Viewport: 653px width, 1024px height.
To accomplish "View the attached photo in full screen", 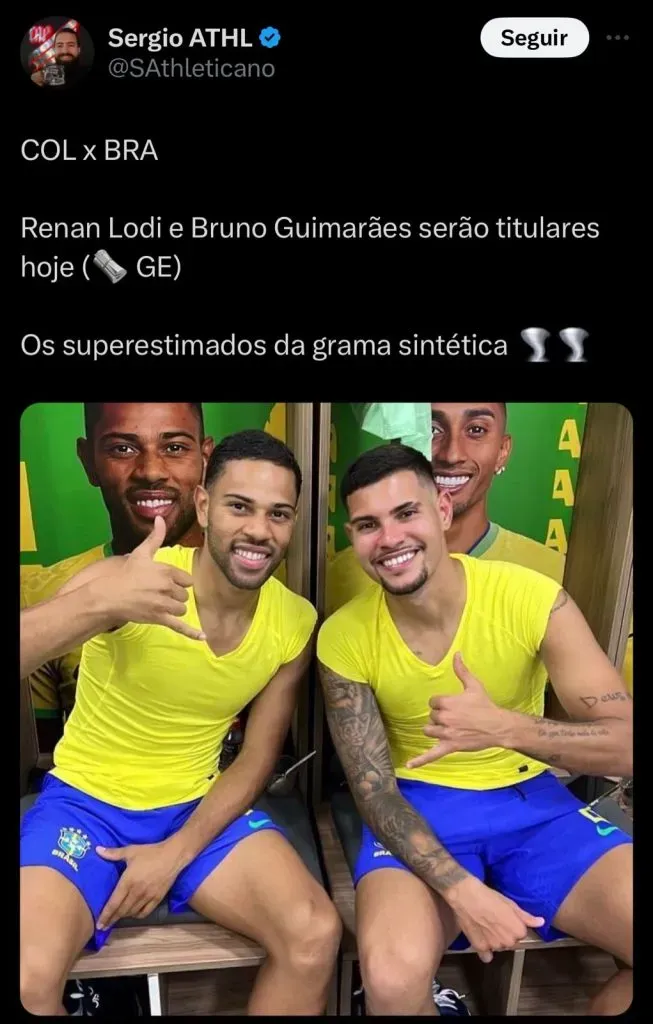I will point(326,708).
